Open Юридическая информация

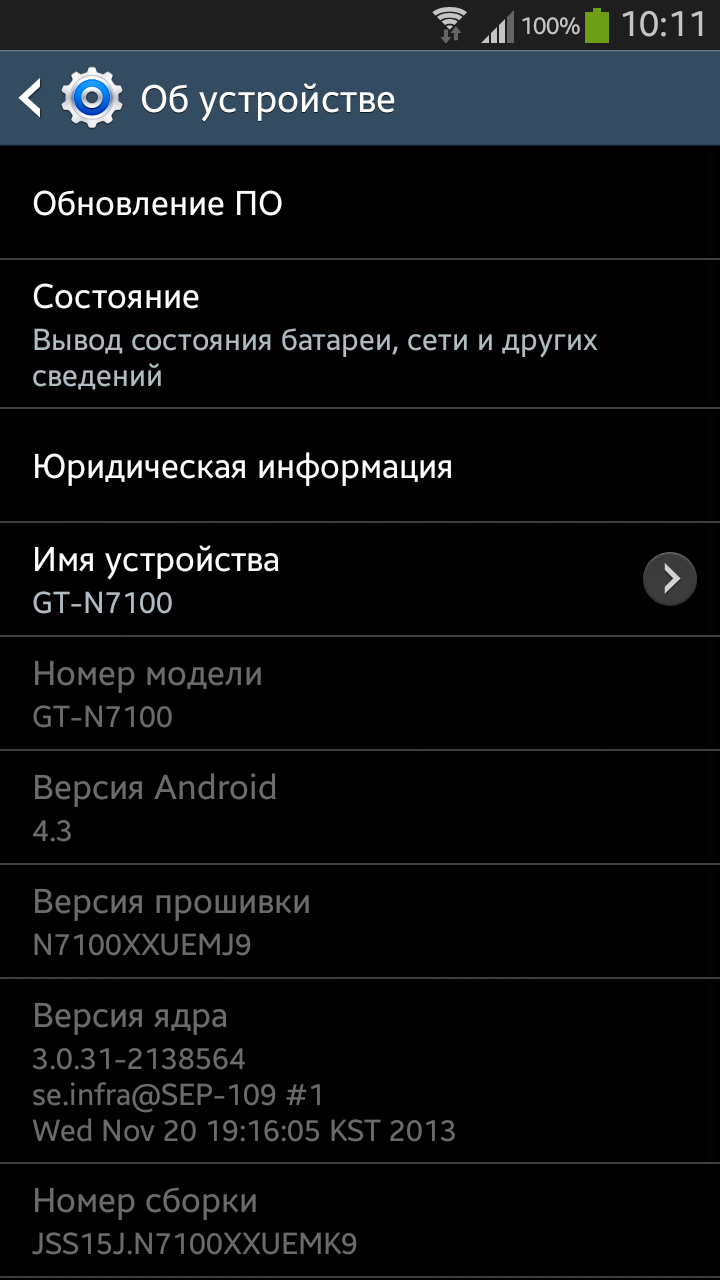point(360,466)
